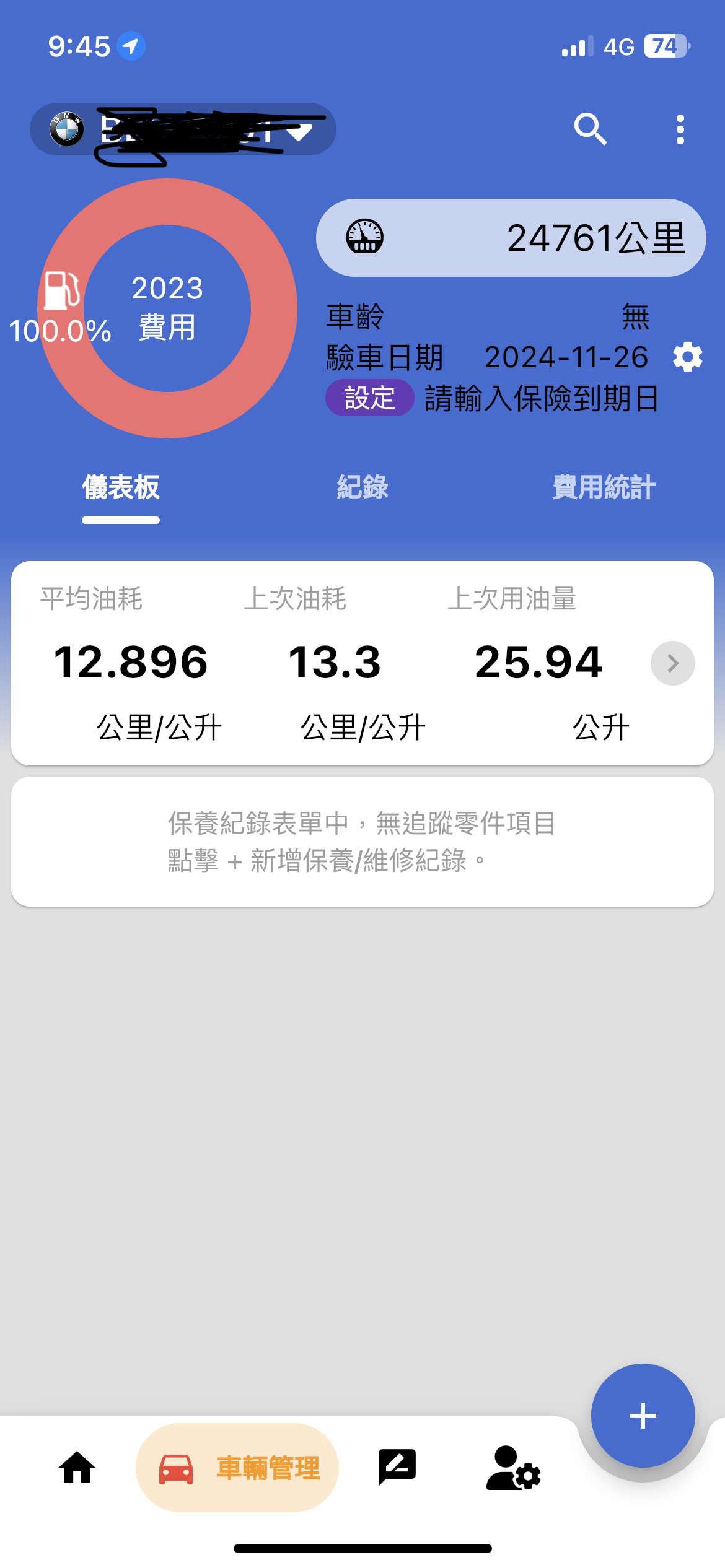Switch to the 紀錄 tab
This screenshot has width=725, height=1568.
point(362,487)
